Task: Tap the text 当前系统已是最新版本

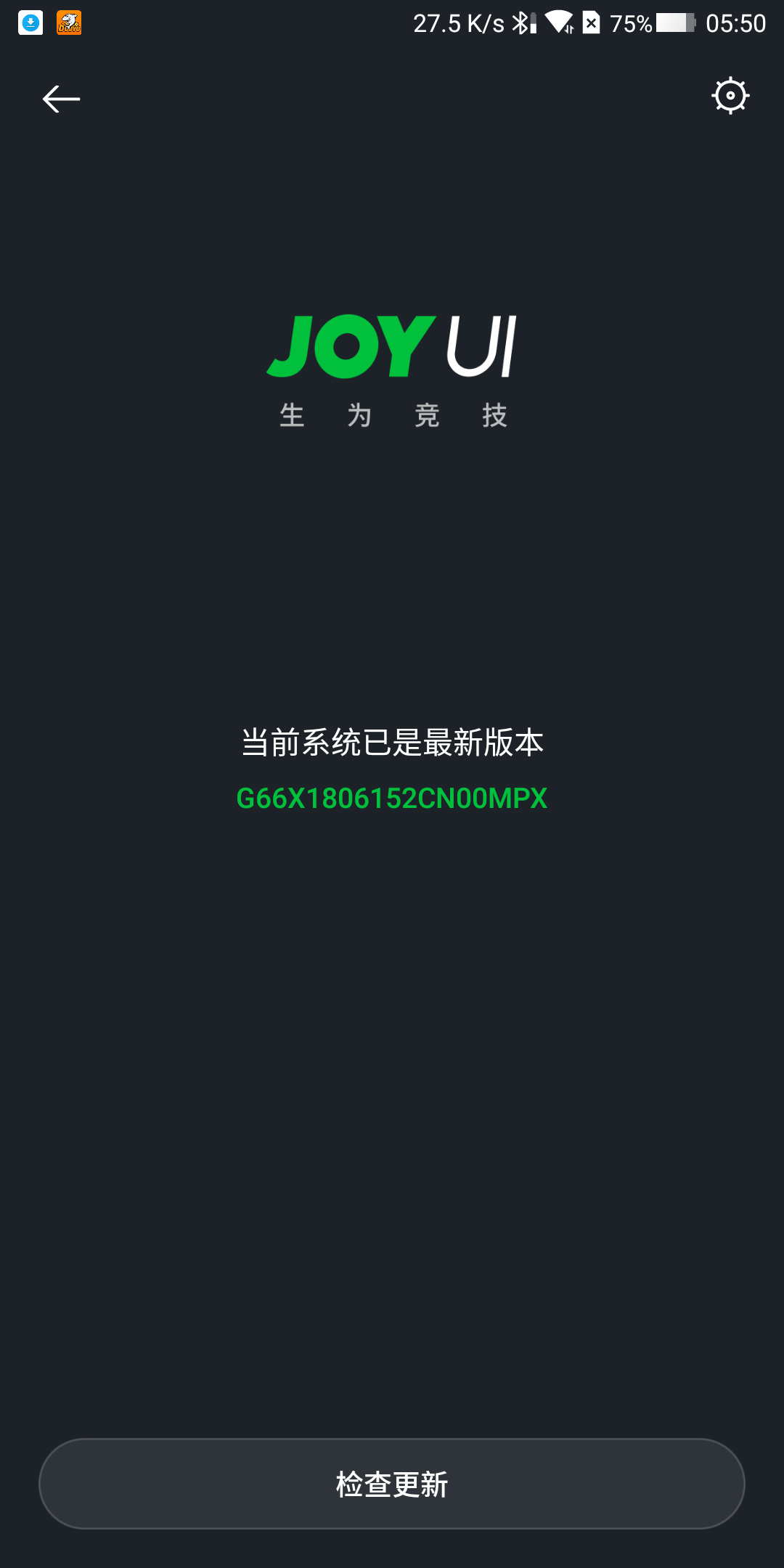Action: point(392,743)
